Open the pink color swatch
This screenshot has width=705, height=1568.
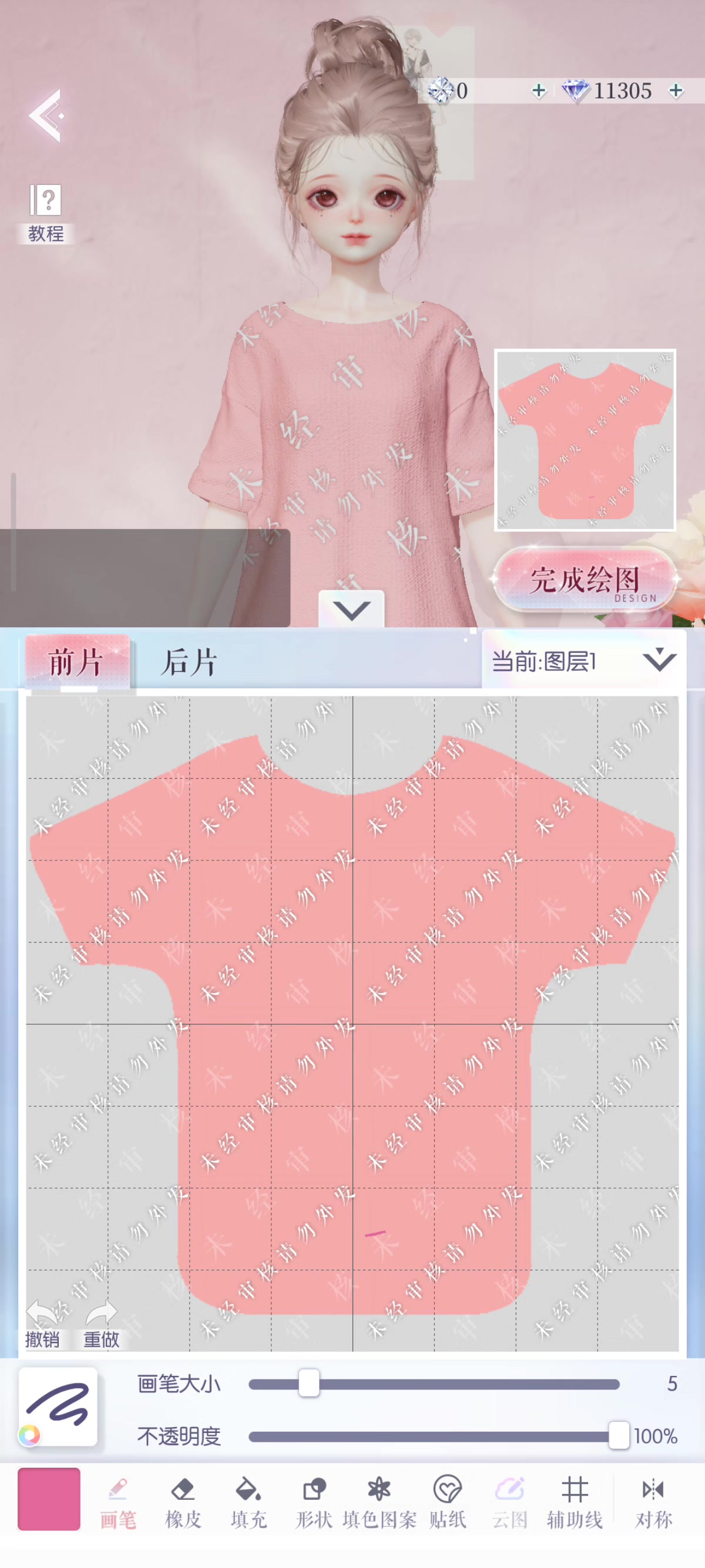[x=49, y=1499]
